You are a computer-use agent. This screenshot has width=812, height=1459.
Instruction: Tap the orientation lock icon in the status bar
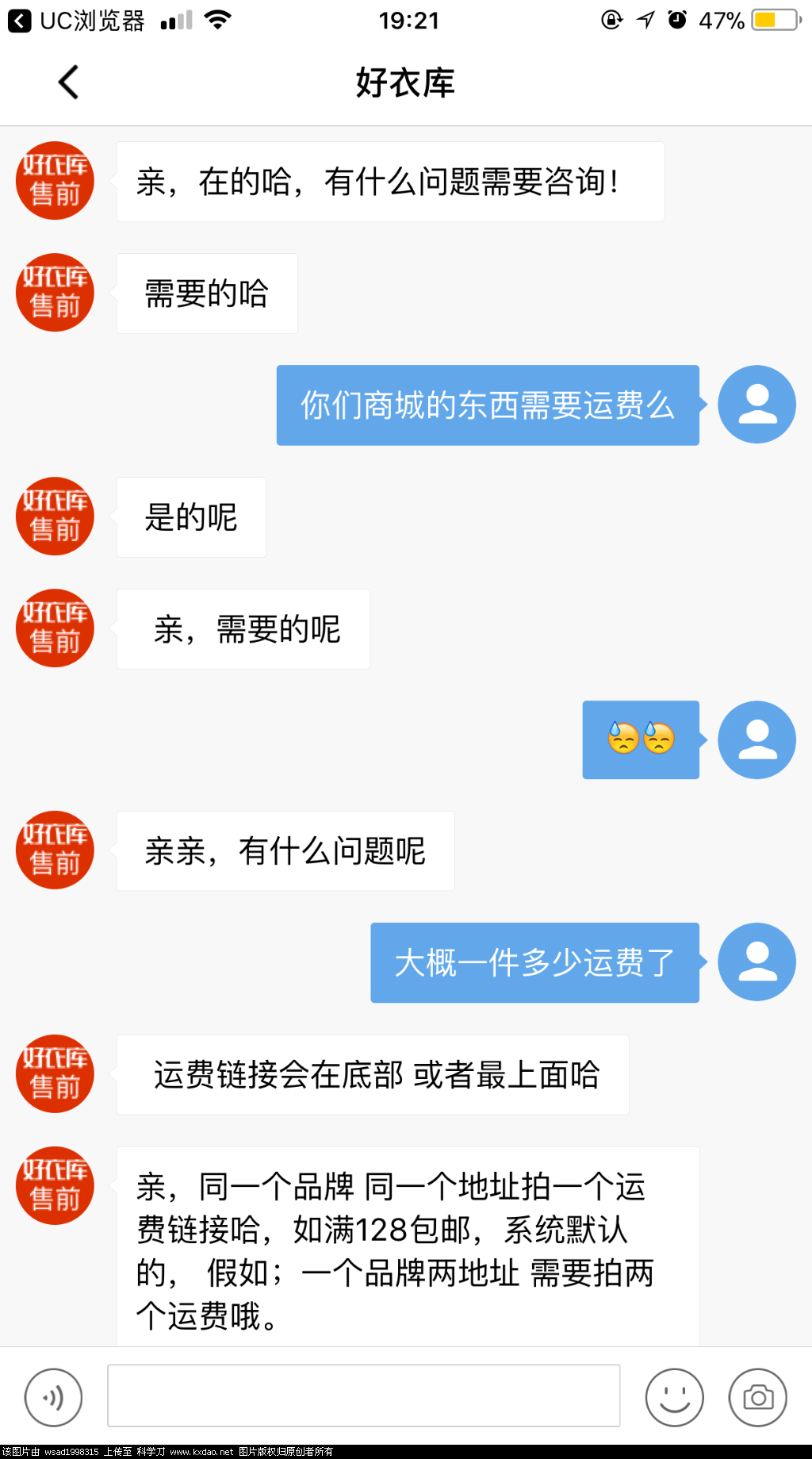608,20
